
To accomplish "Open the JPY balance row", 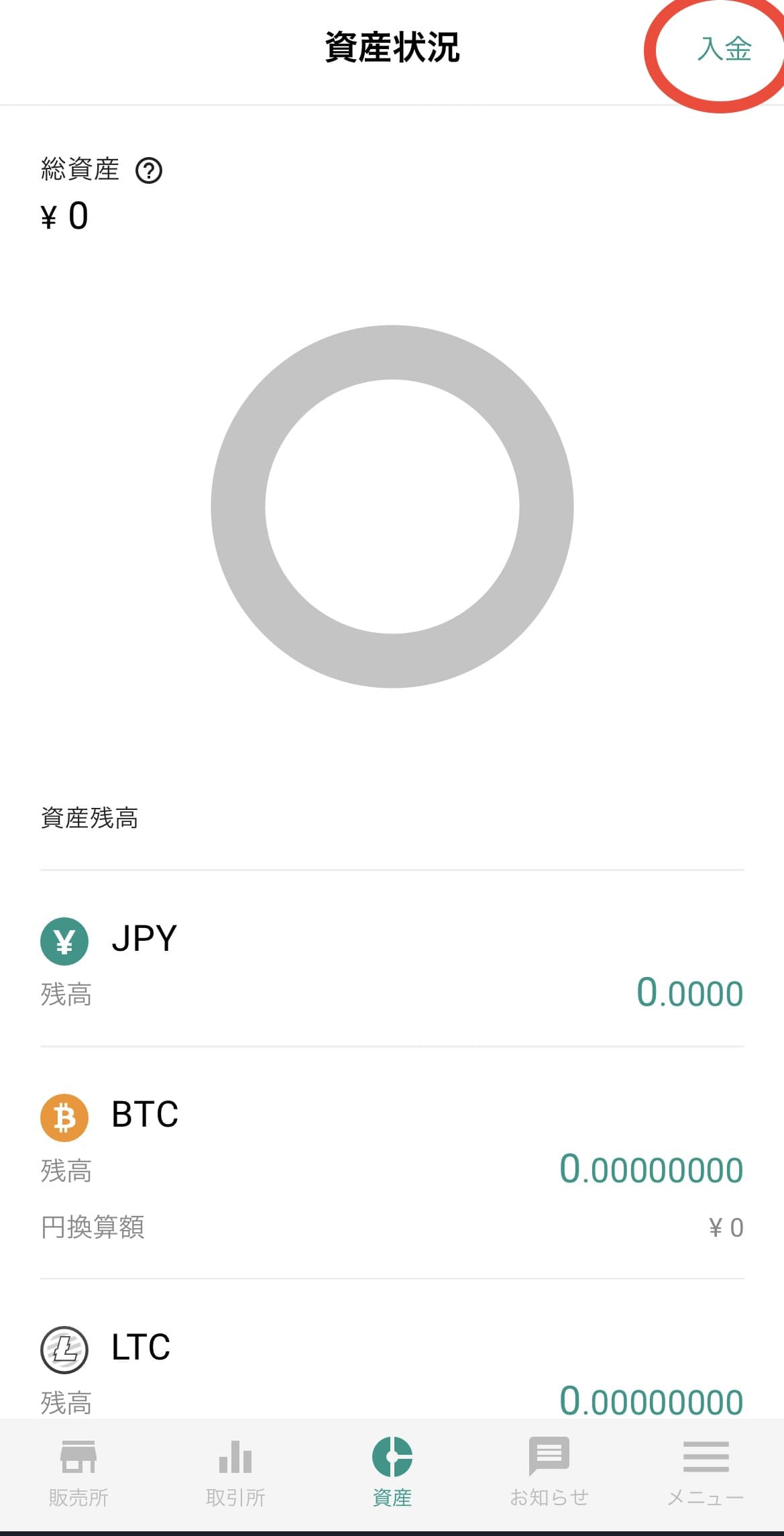I will pyautogui.click(x=392, y=960).
